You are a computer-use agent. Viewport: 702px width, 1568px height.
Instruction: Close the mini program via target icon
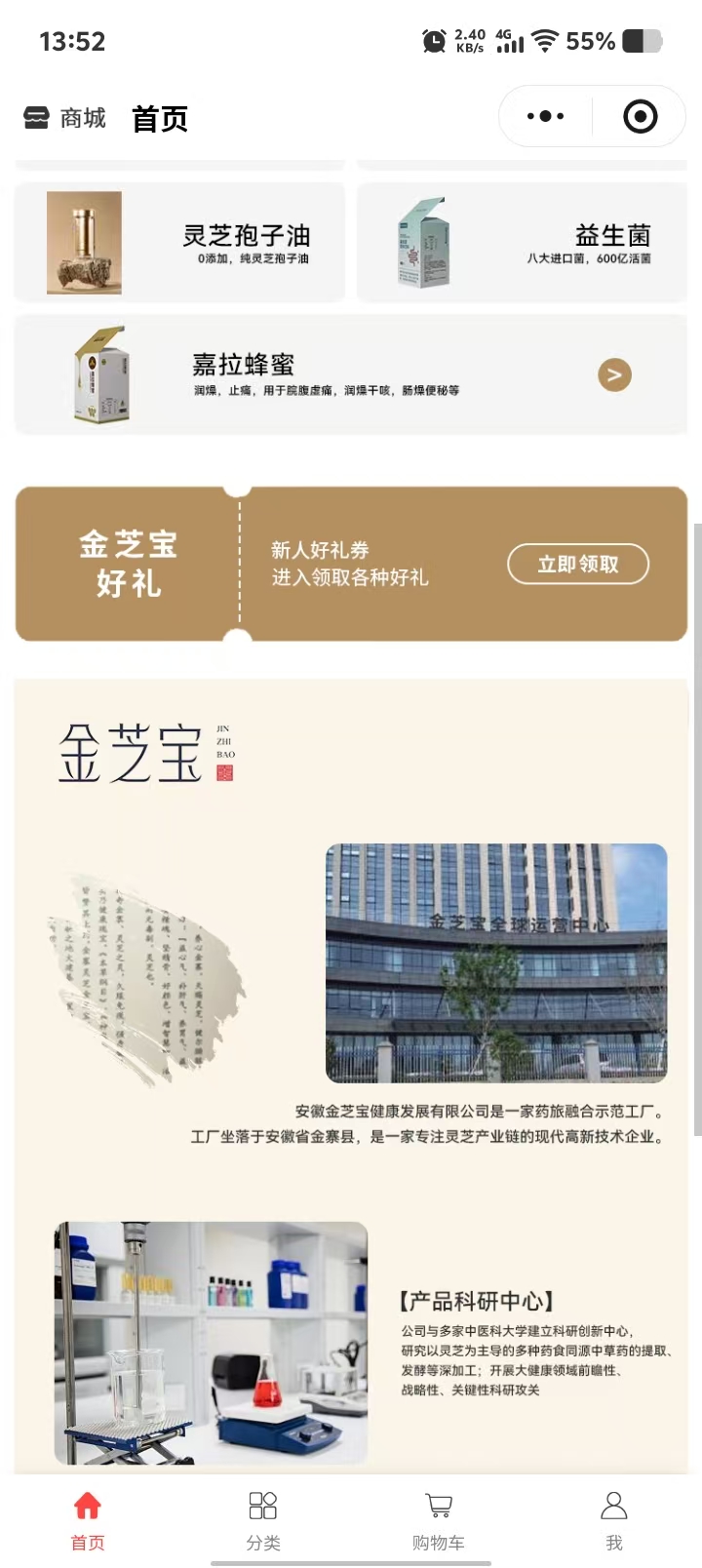[x=640, y=117]
